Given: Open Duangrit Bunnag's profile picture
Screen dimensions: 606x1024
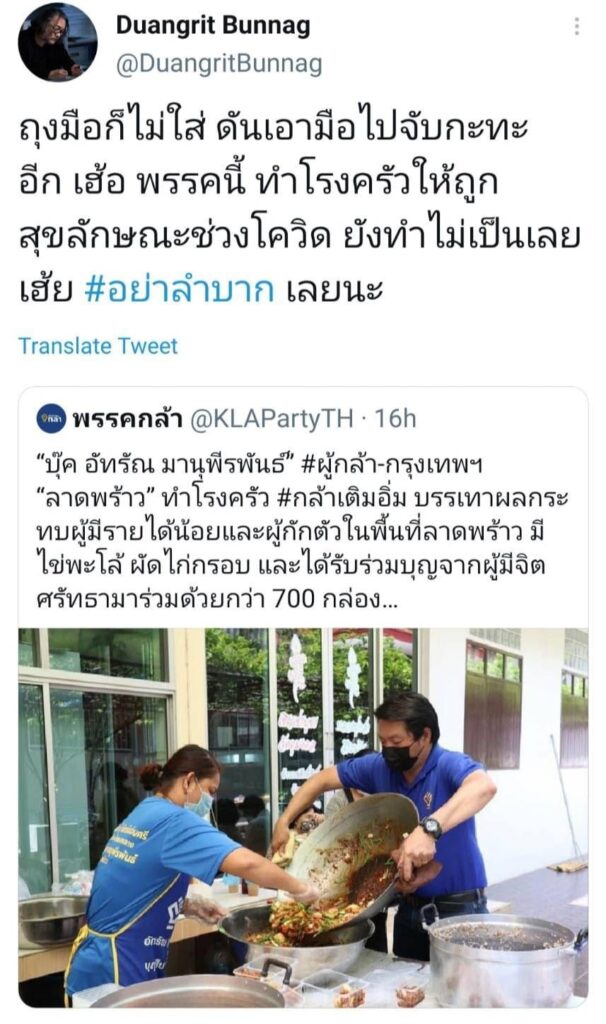Looking at the screenshot, I should tap(58, 42).
